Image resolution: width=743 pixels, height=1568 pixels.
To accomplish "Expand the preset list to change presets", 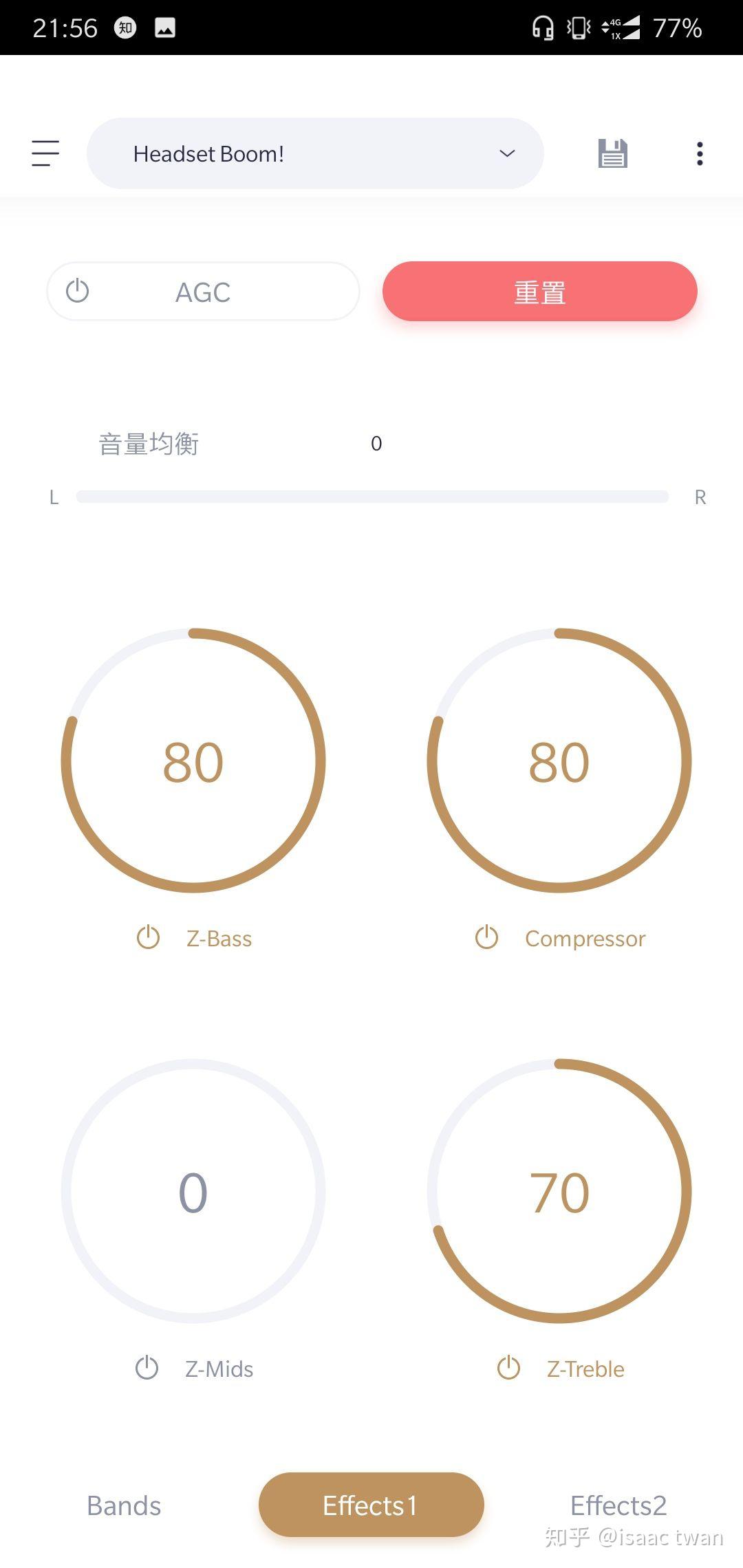I will tap(316, 153).
